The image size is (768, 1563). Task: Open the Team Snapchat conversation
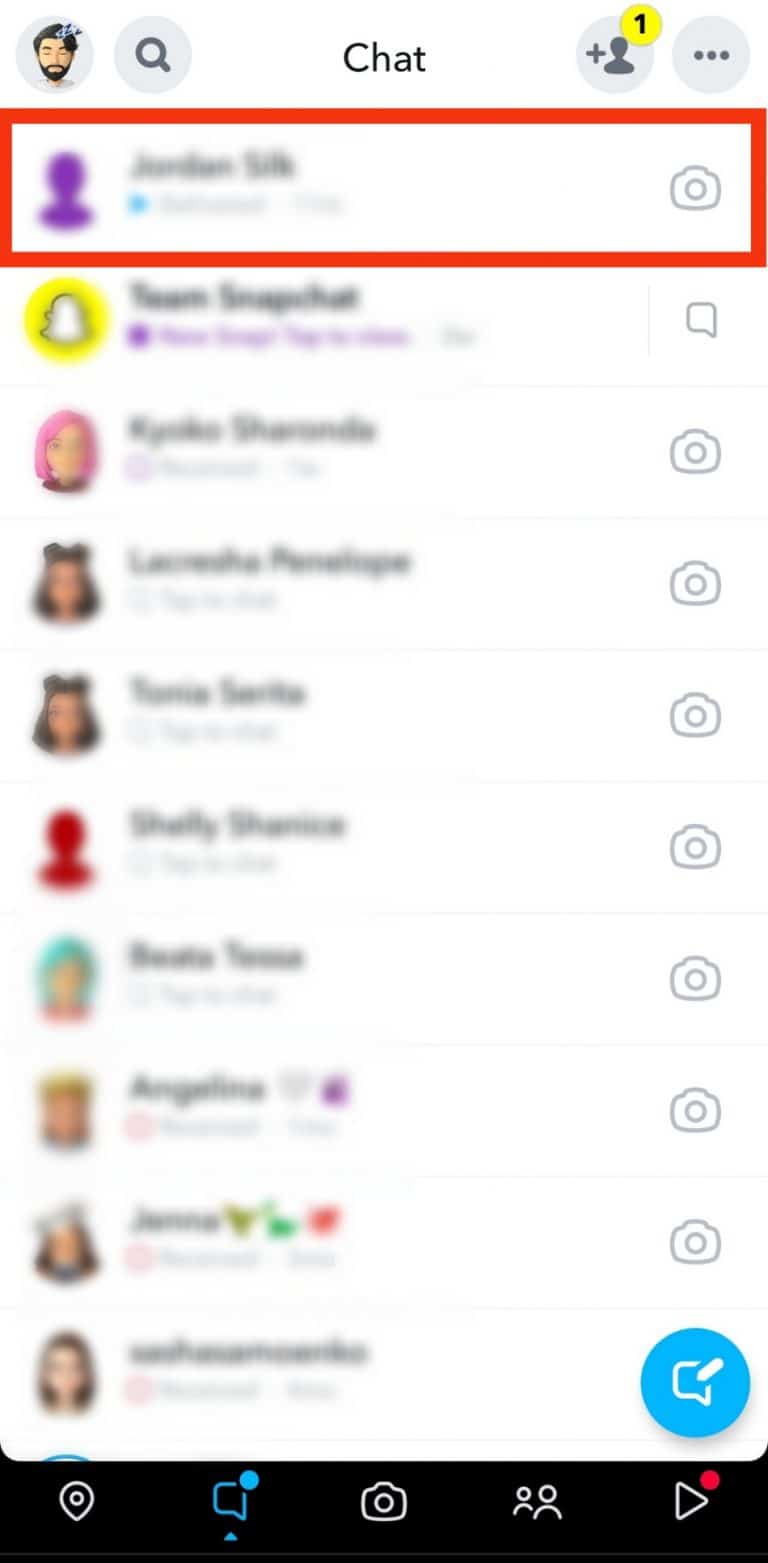coord(300,318)
